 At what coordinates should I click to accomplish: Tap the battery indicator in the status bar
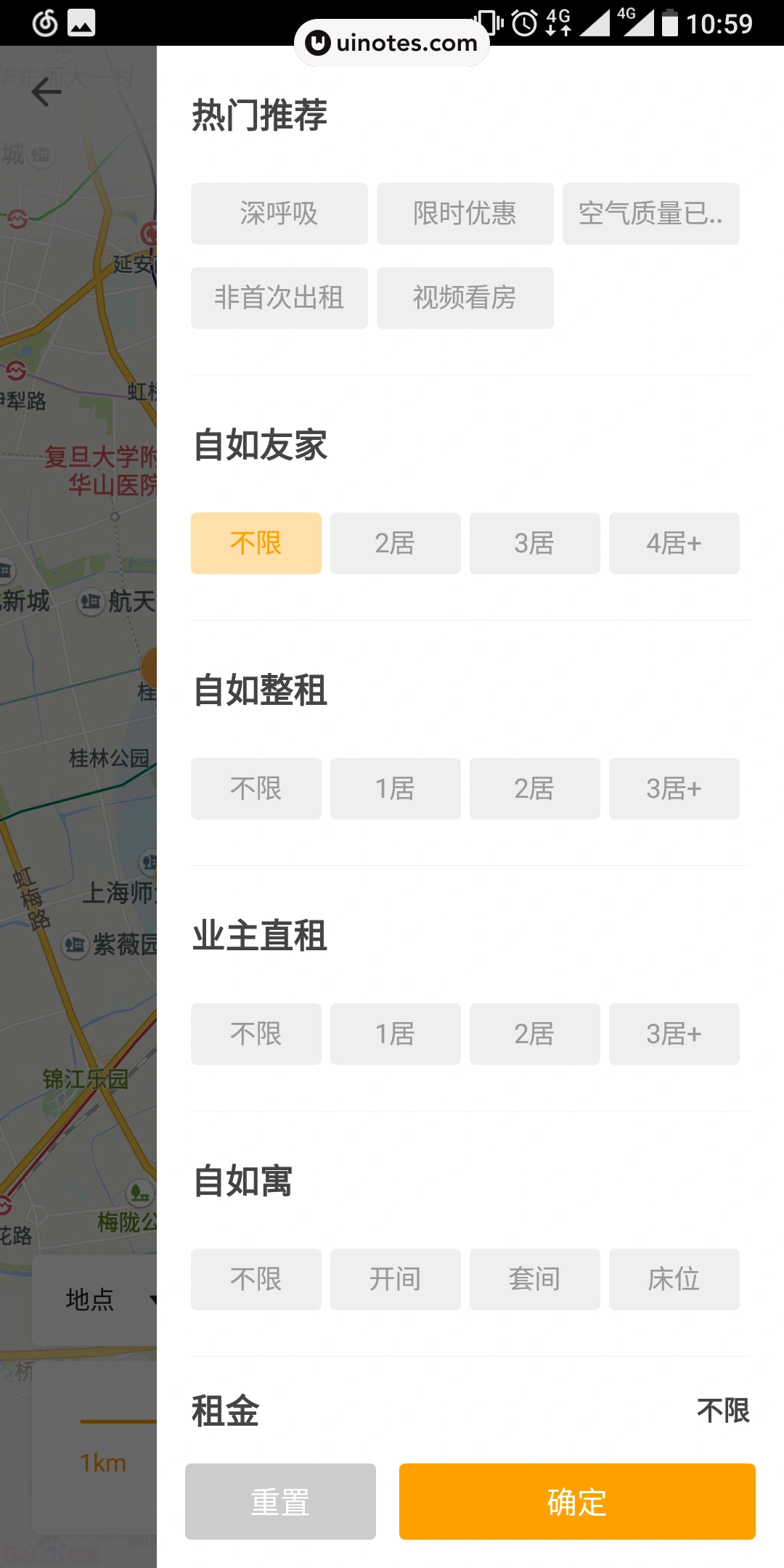669,24
